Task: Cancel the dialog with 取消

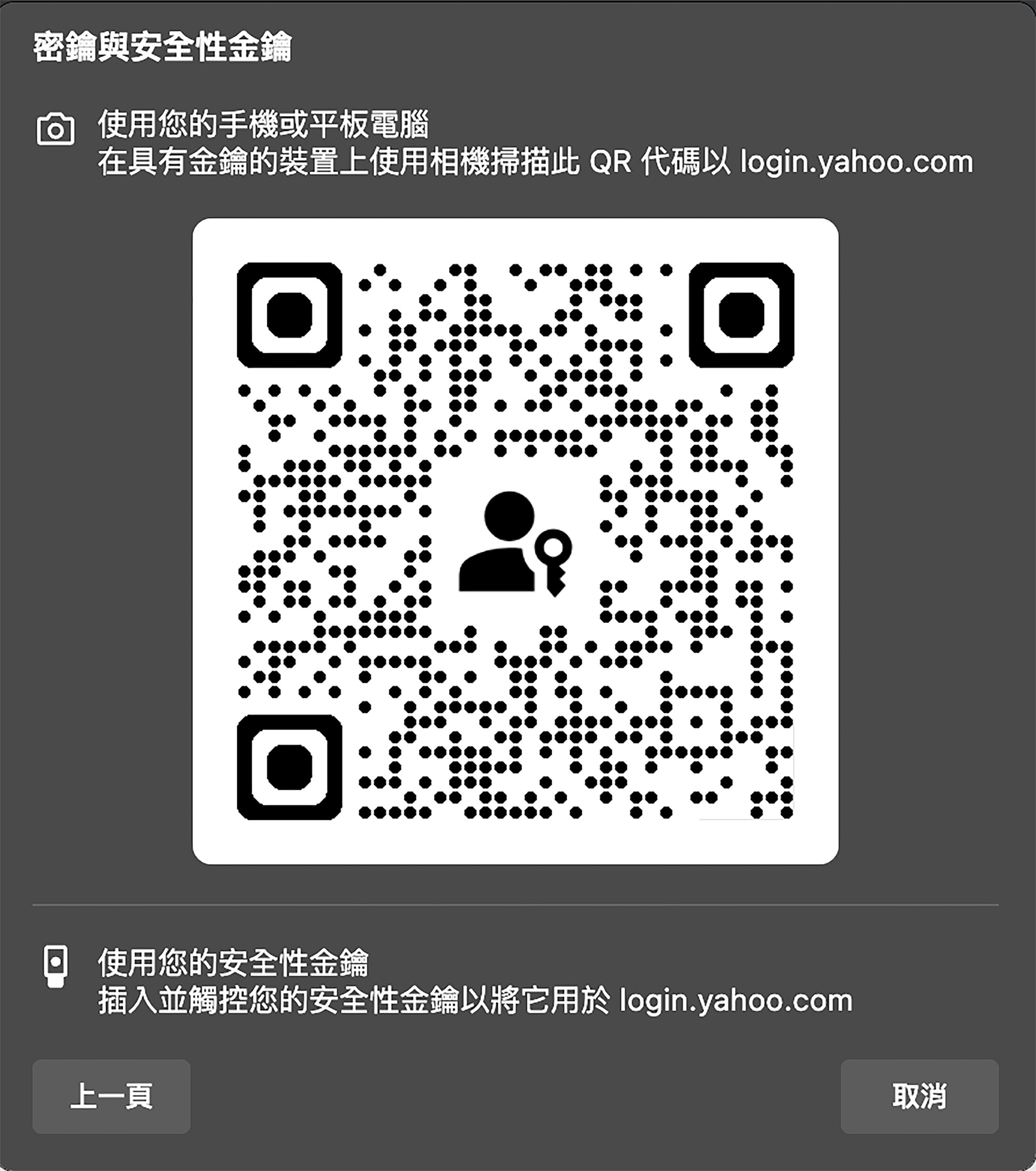Action: (919, 1096)
